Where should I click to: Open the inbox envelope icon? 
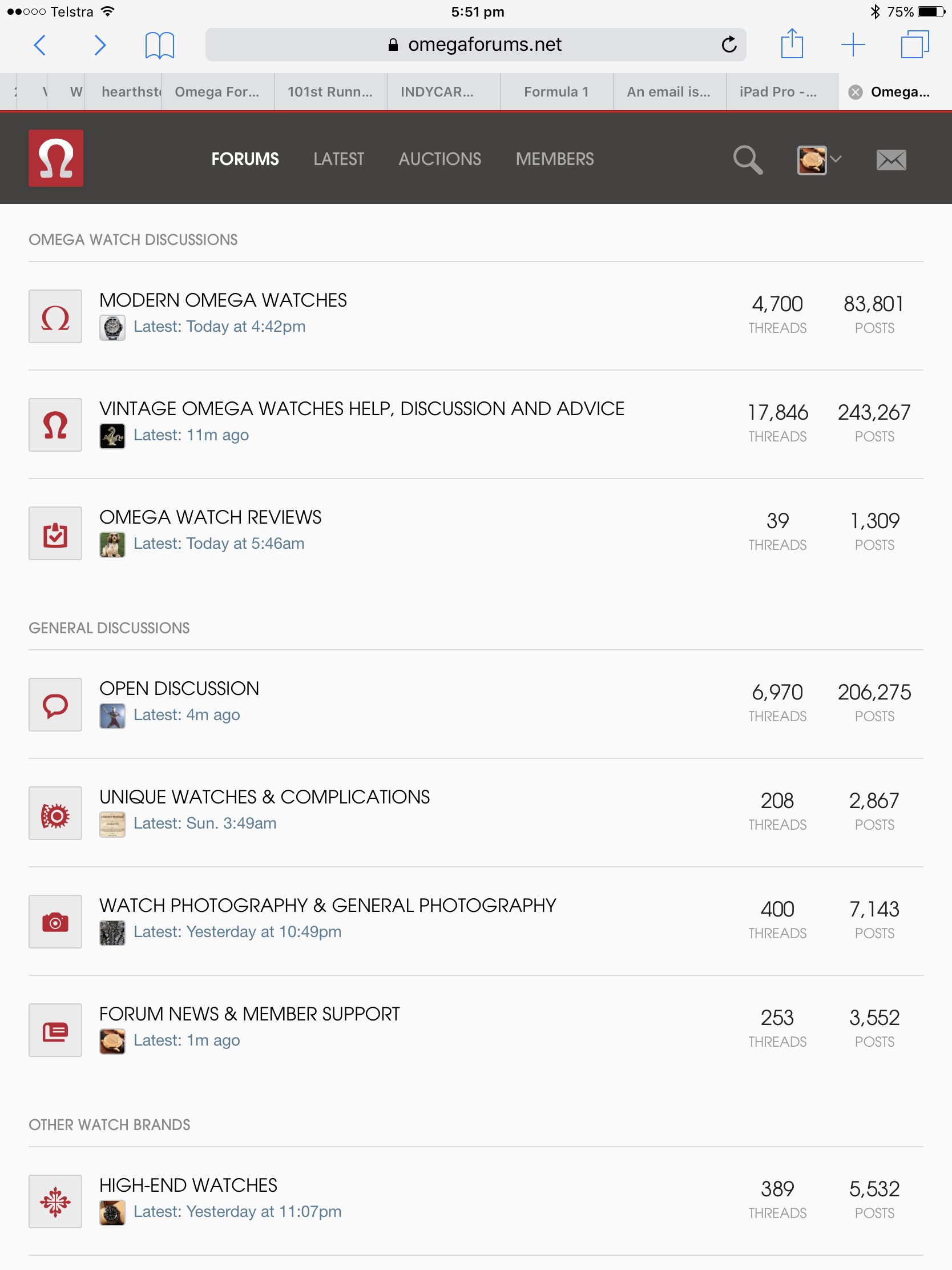pos(890,160)
